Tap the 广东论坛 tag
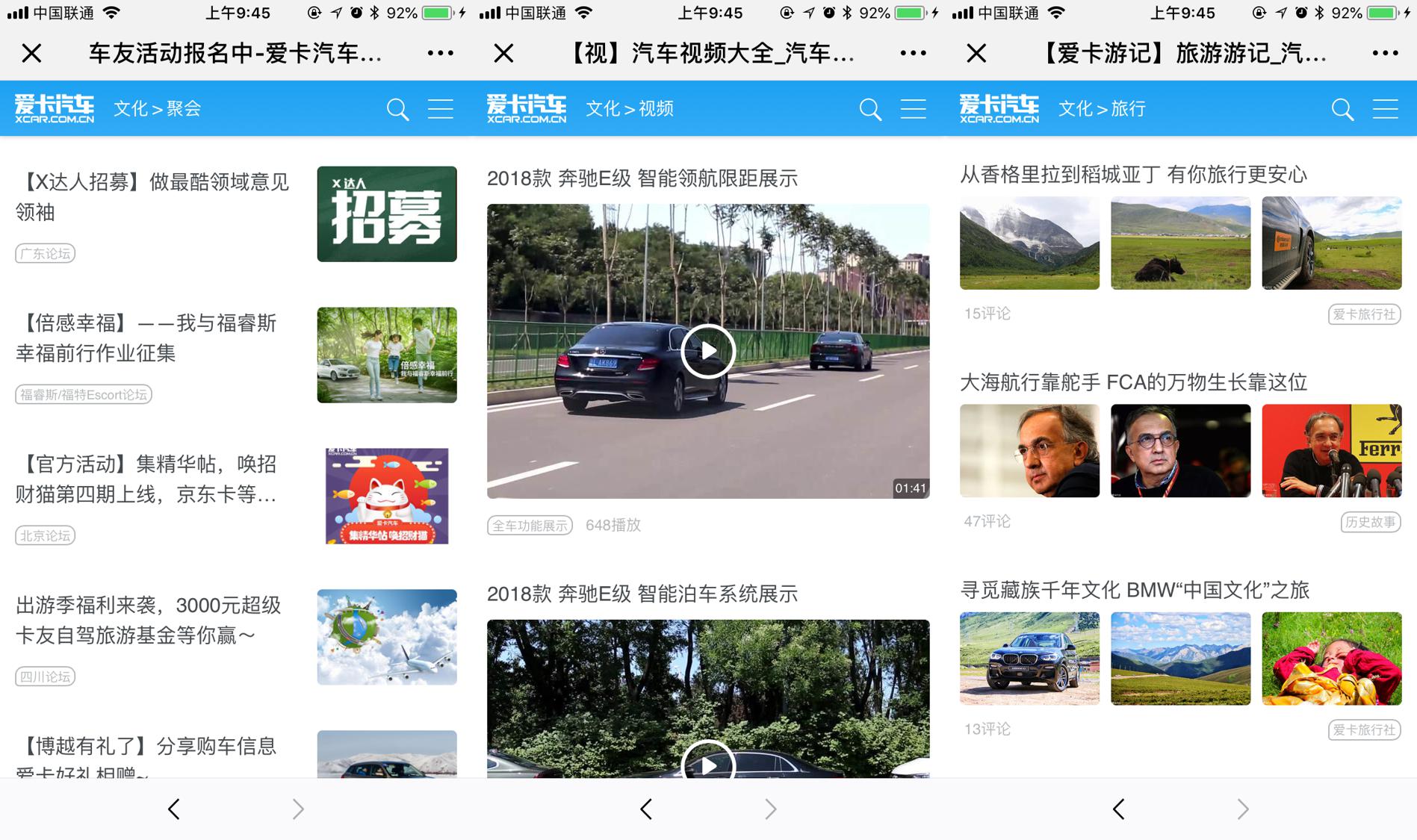The image size is (1417, 840). (45, 254)
